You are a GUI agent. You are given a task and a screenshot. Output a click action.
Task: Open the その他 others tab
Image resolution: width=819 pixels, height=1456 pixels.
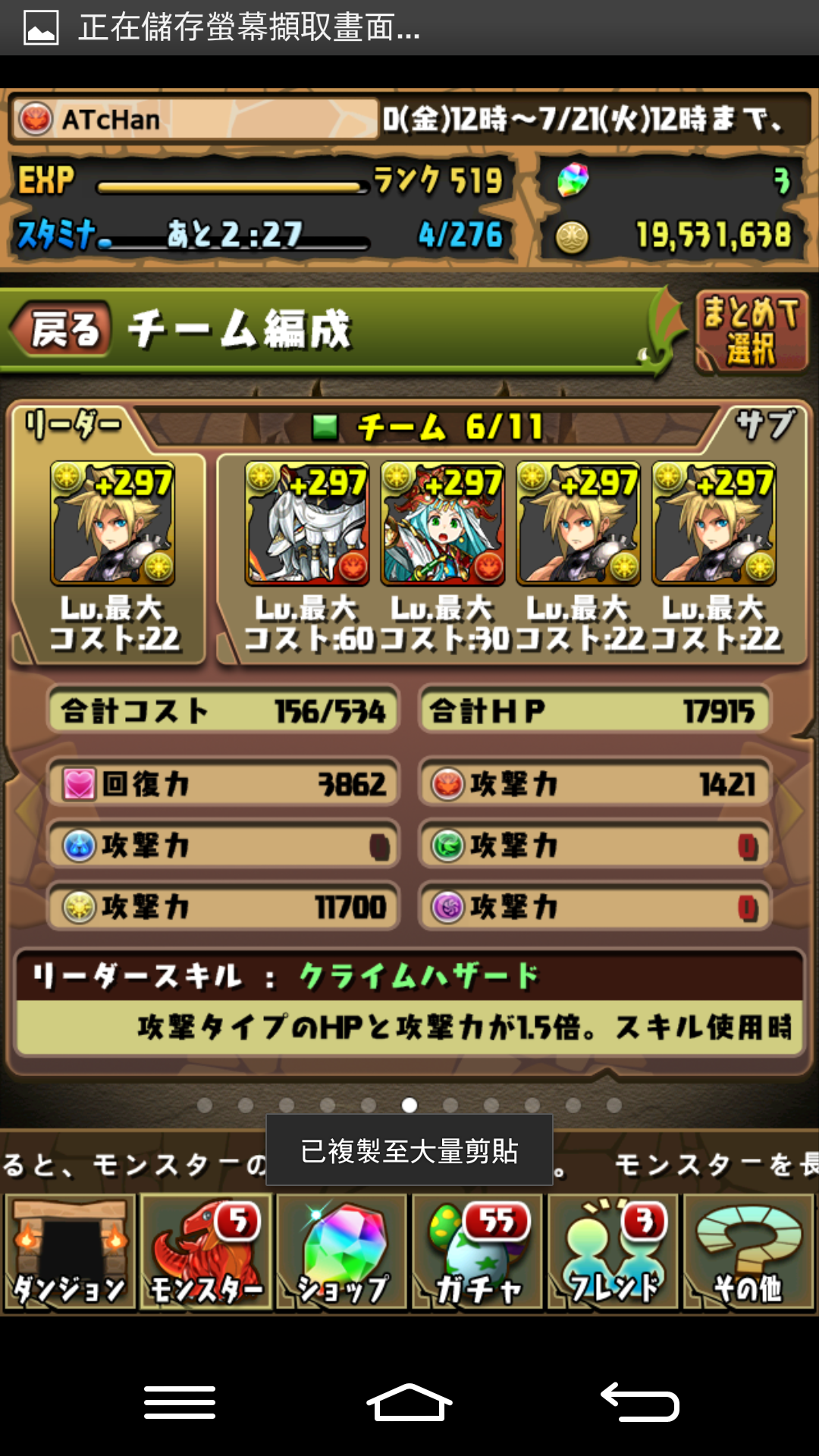click(x=749, y=1253)
